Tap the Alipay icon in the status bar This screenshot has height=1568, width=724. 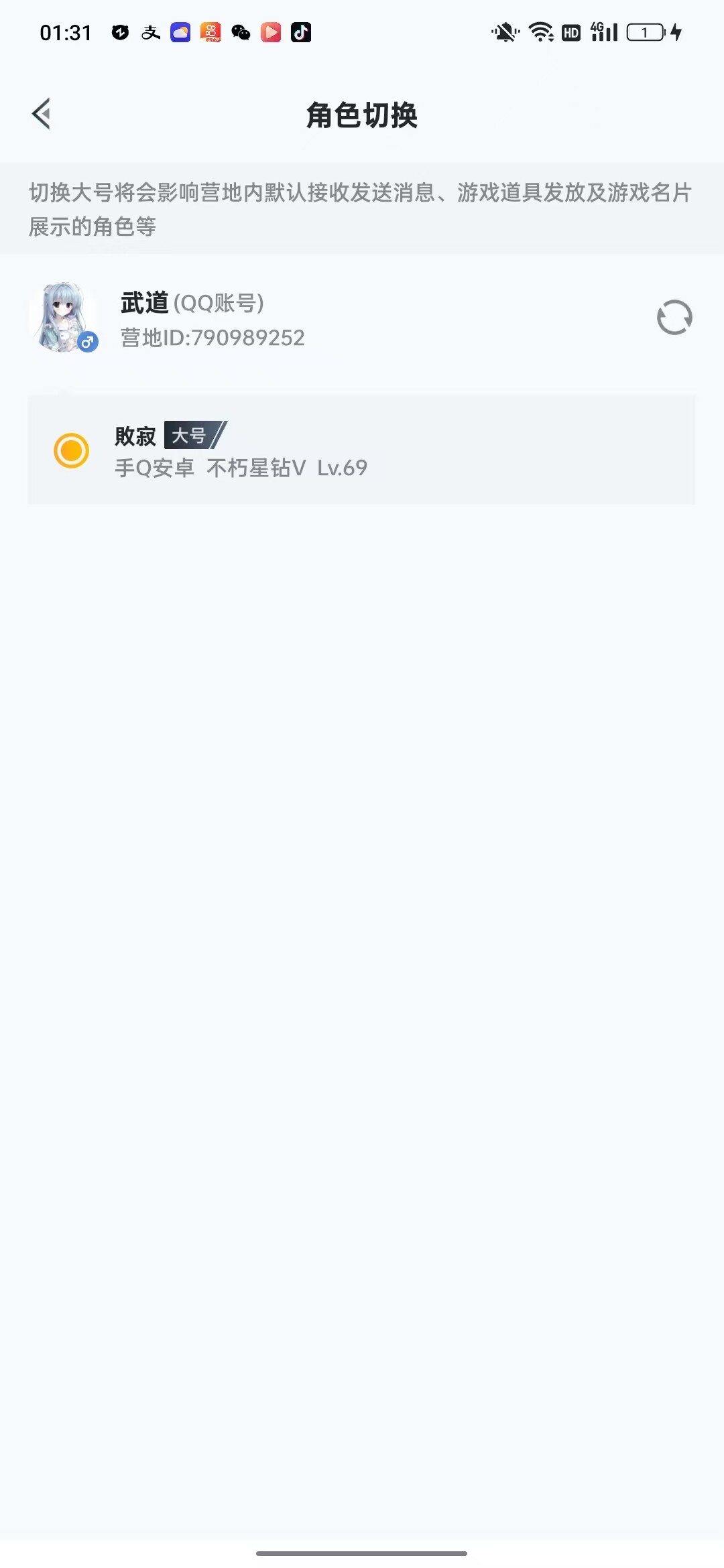tap(149, 31)
